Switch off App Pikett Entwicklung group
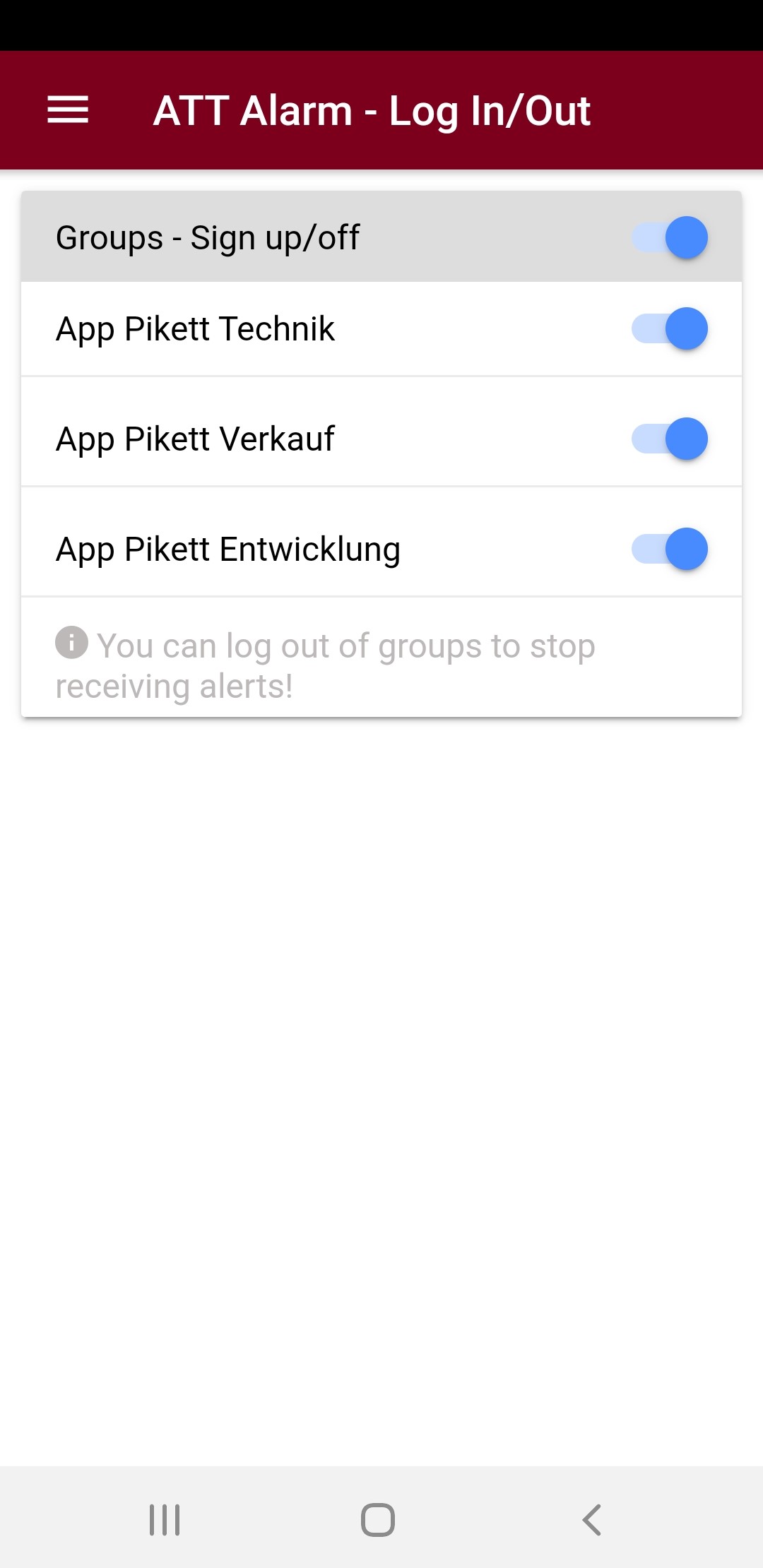Viewport: 763px width, 1568px height. point(669,549)
